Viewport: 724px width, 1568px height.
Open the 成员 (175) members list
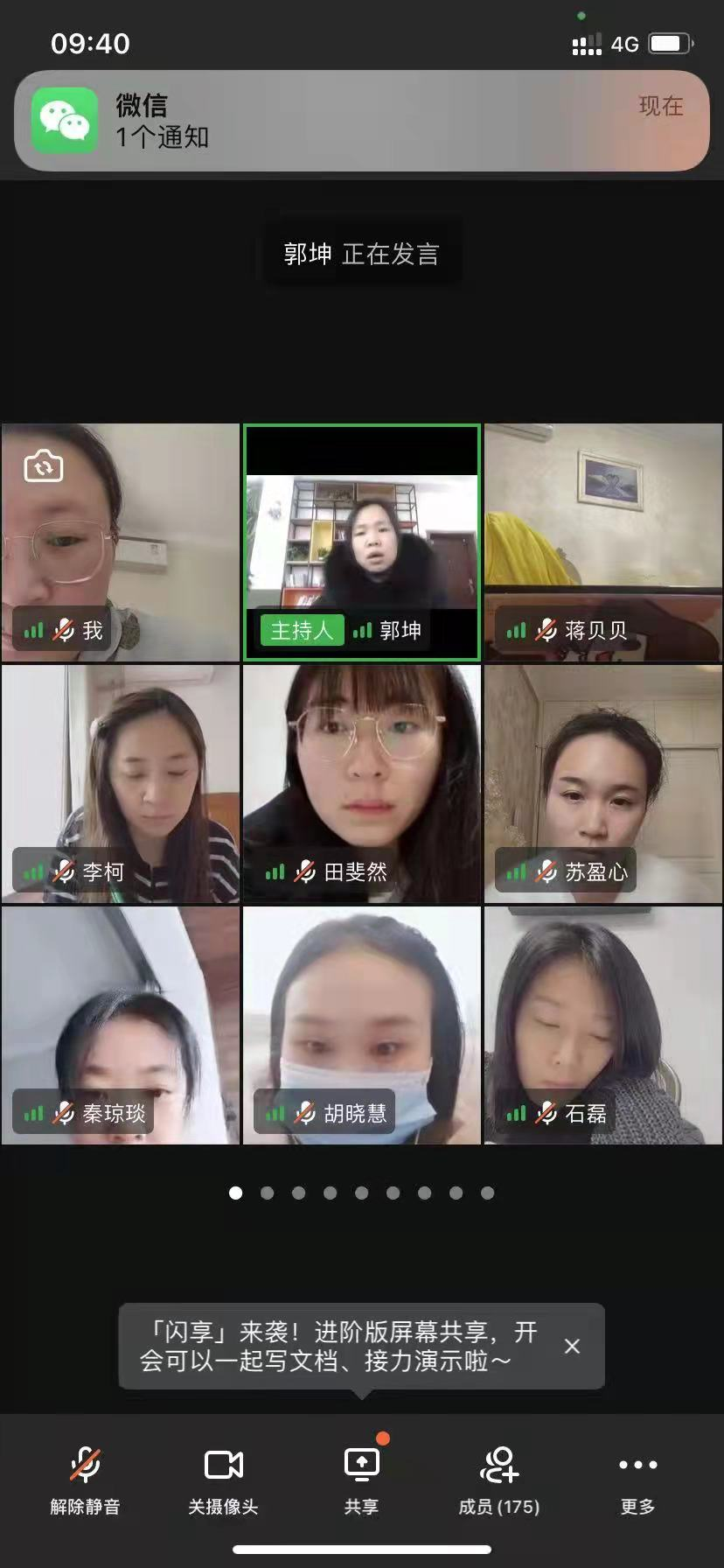pos(499,1479)
